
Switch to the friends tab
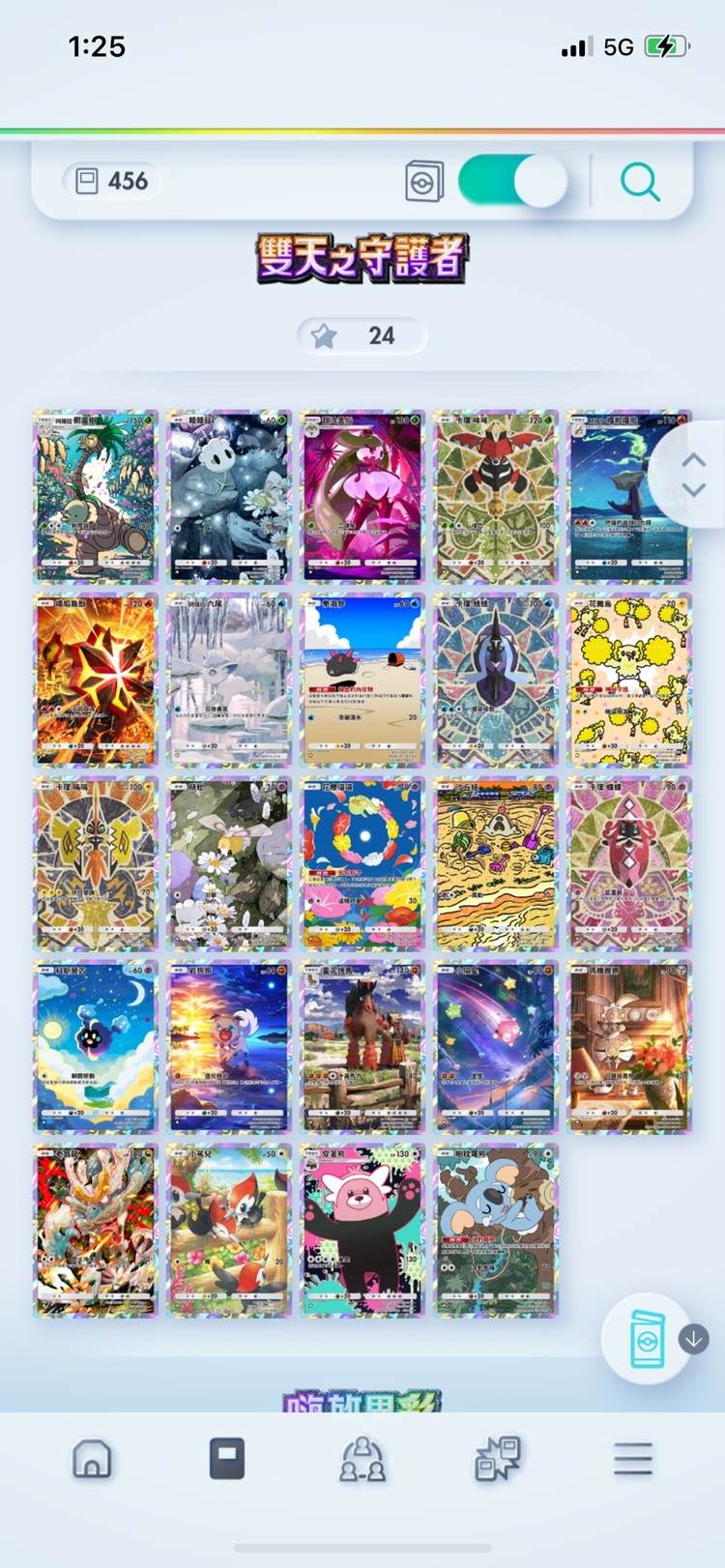tap(362, 1459)
